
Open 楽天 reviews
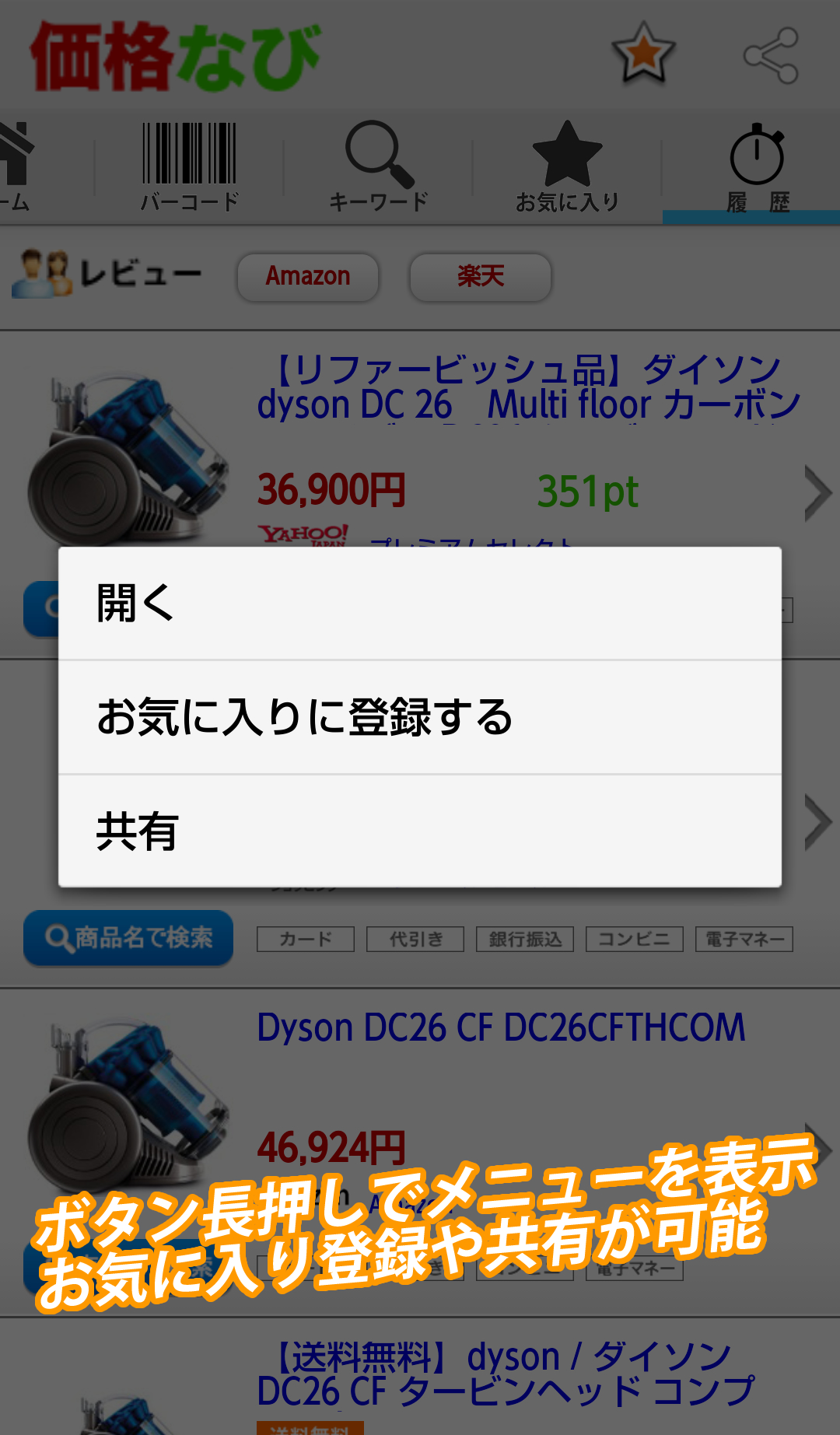coord(480,277)
